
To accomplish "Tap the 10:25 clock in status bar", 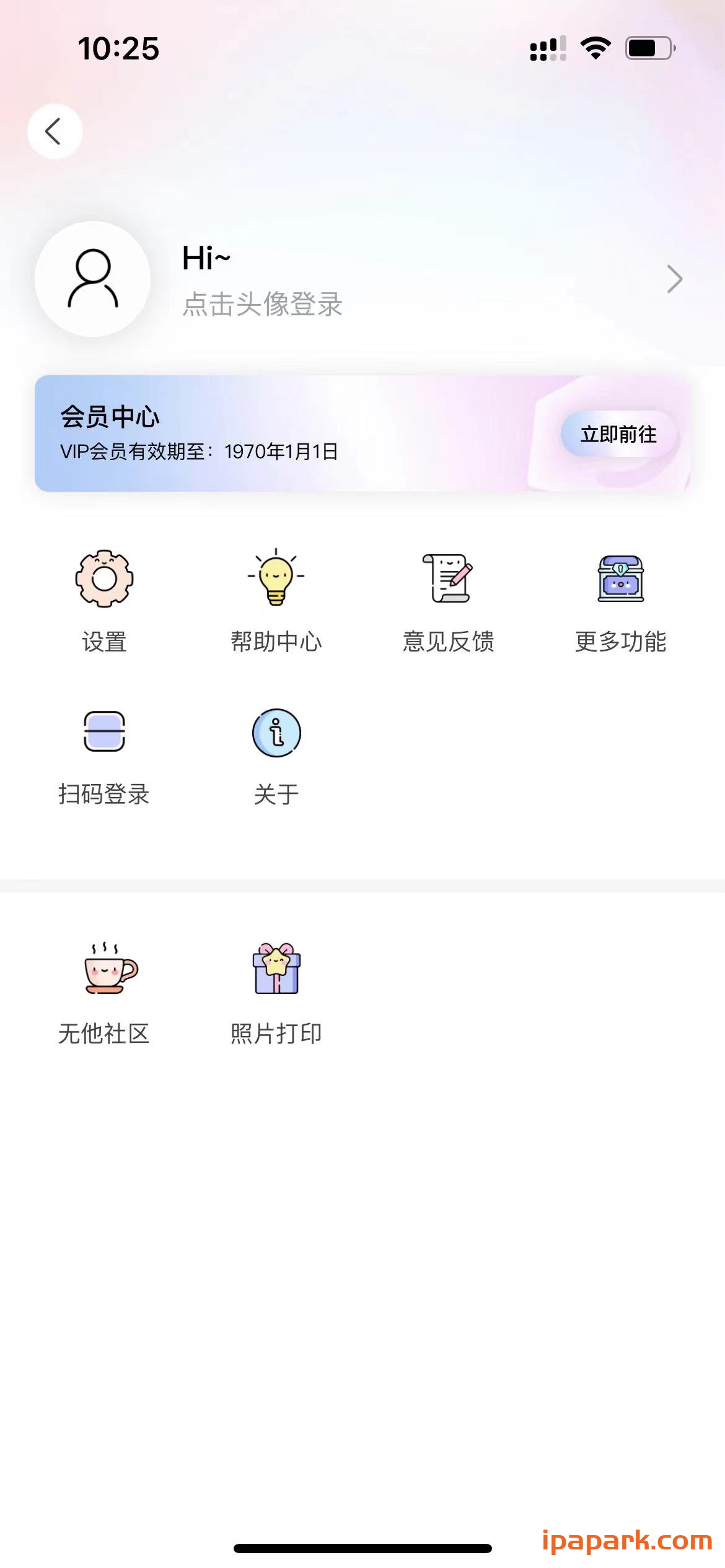I will pos(119,48).
